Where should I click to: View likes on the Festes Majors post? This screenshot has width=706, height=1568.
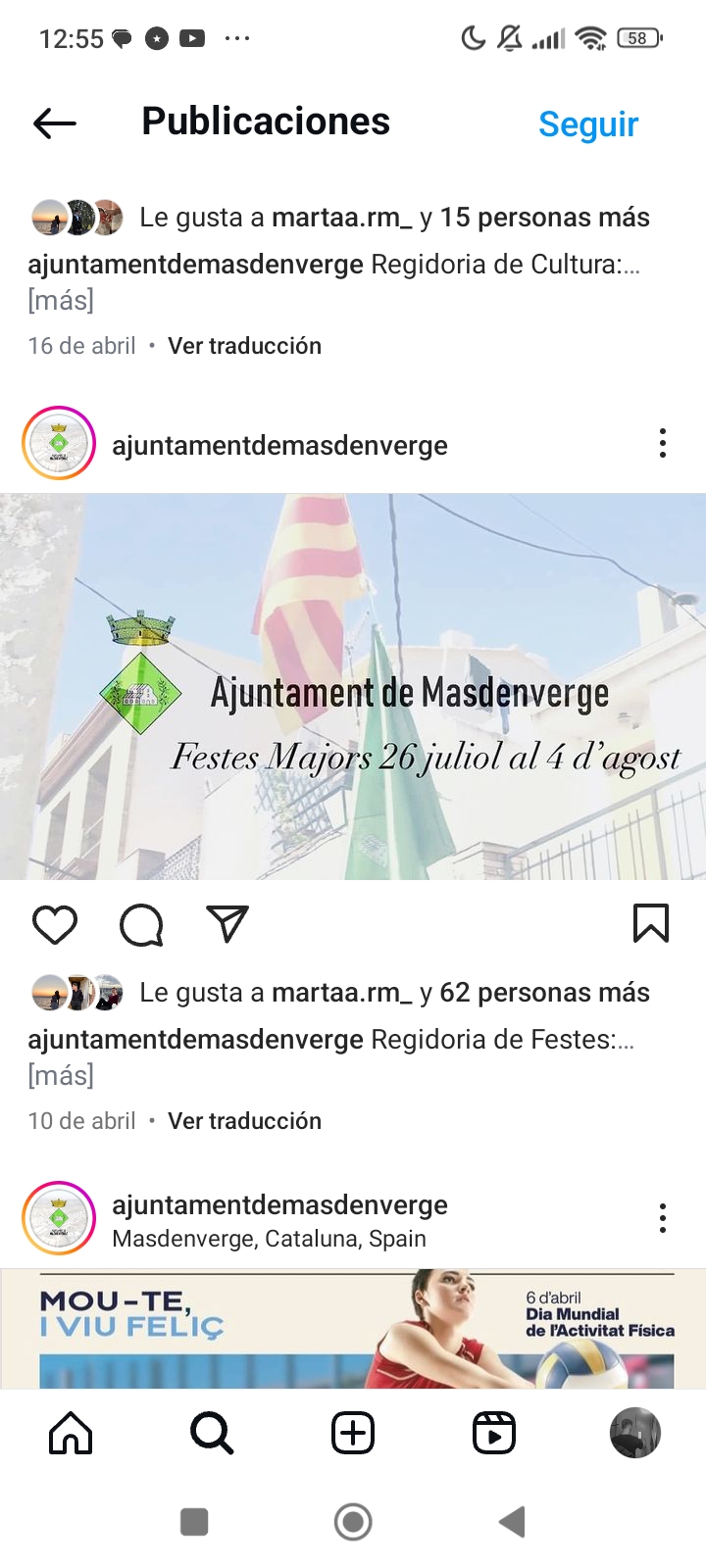tap(543, 993)
